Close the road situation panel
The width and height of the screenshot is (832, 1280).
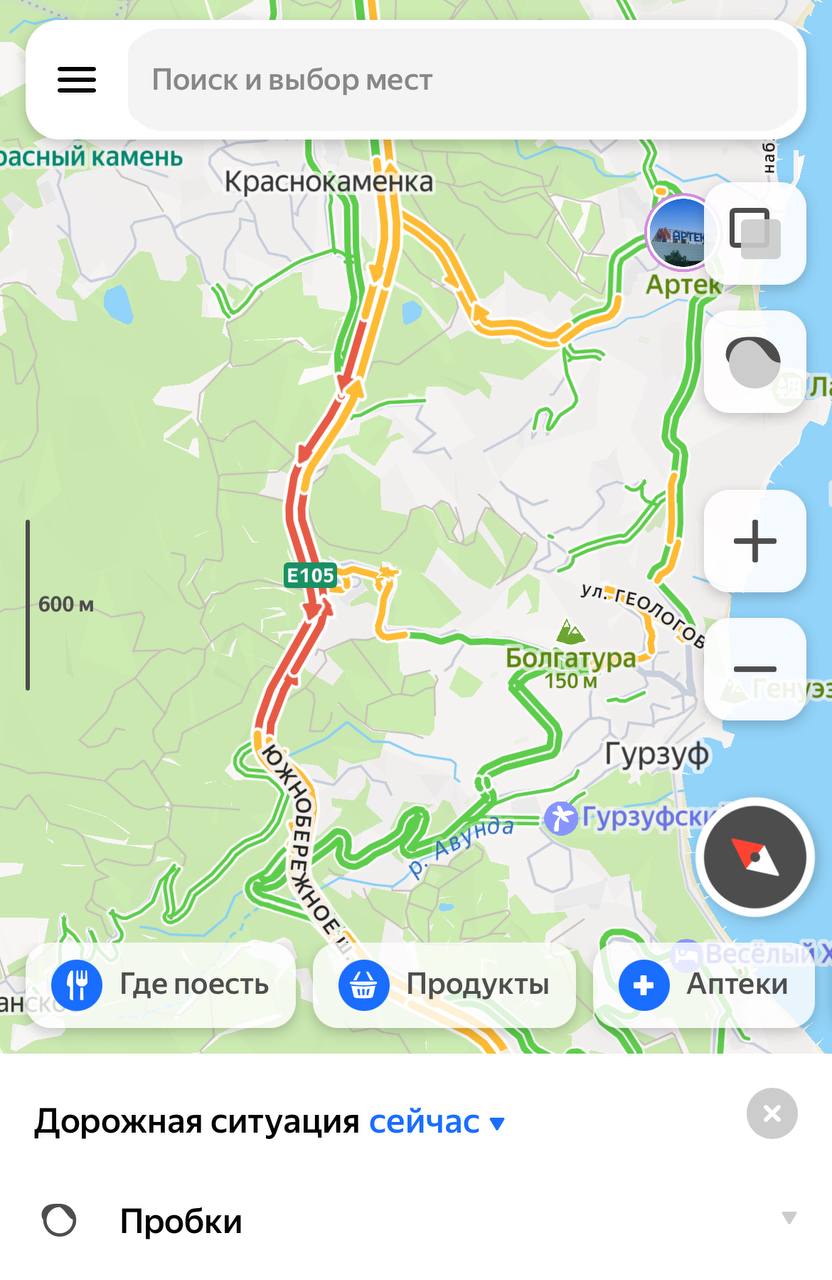point(772,1113)
